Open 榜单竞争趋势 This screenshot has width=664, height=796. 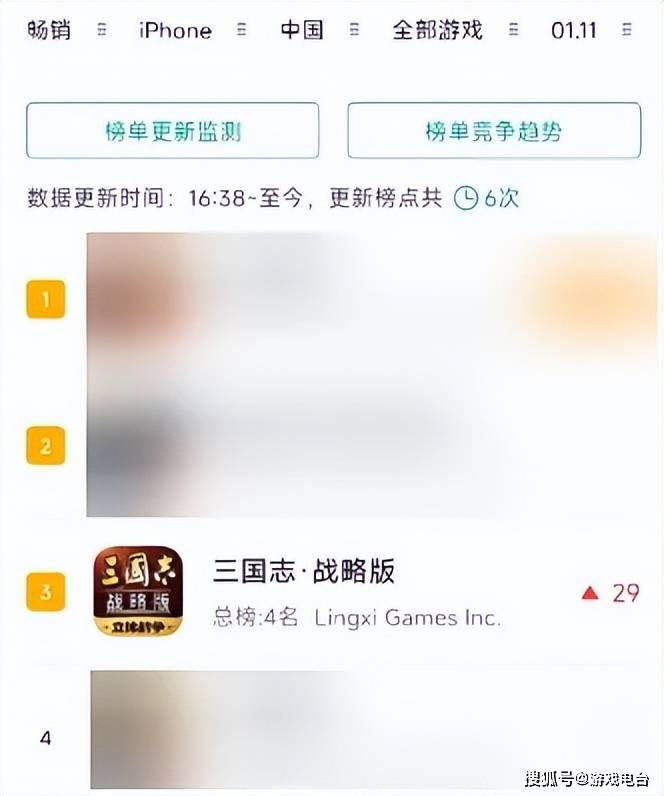click(494, 131)
